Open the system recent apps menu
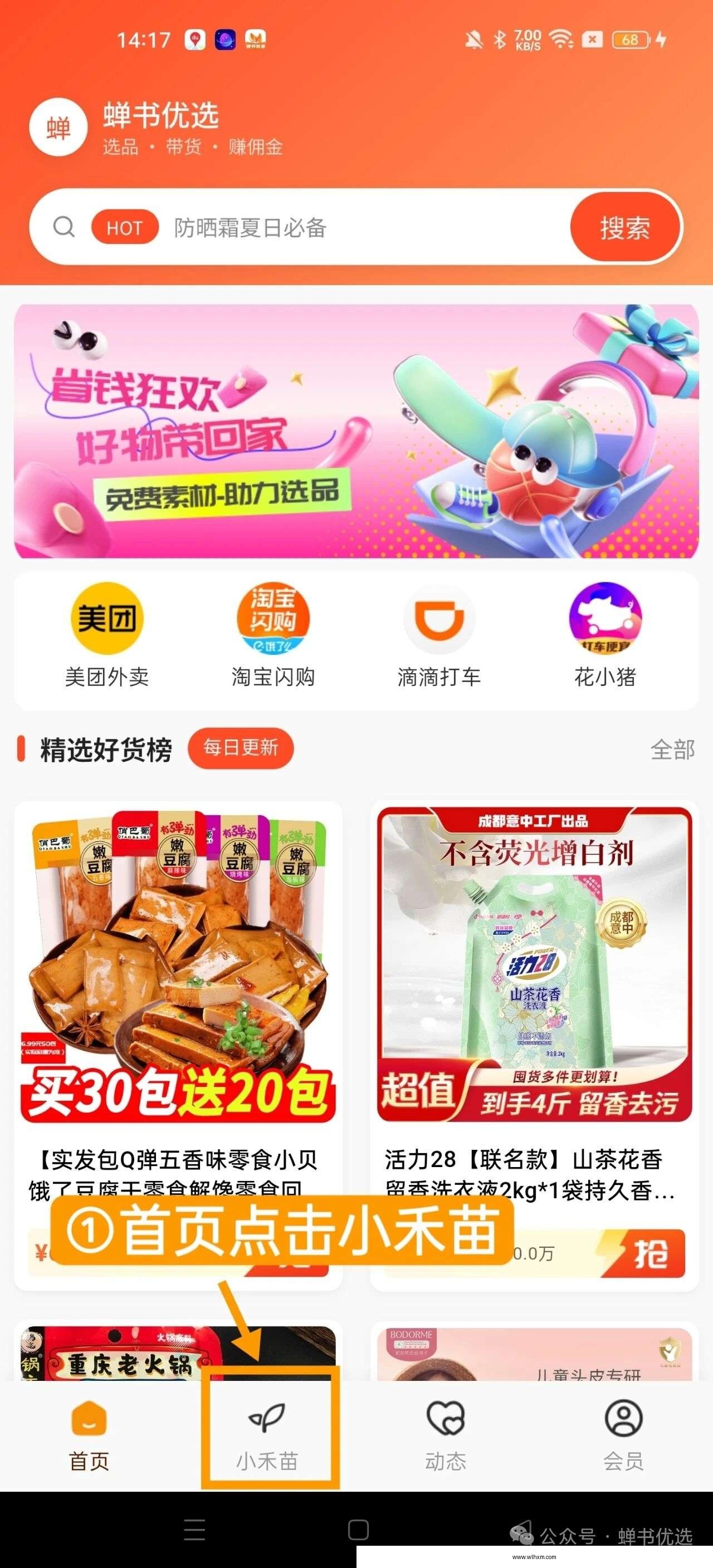This screenshot has height=1568, width=713. point(194,1530)
